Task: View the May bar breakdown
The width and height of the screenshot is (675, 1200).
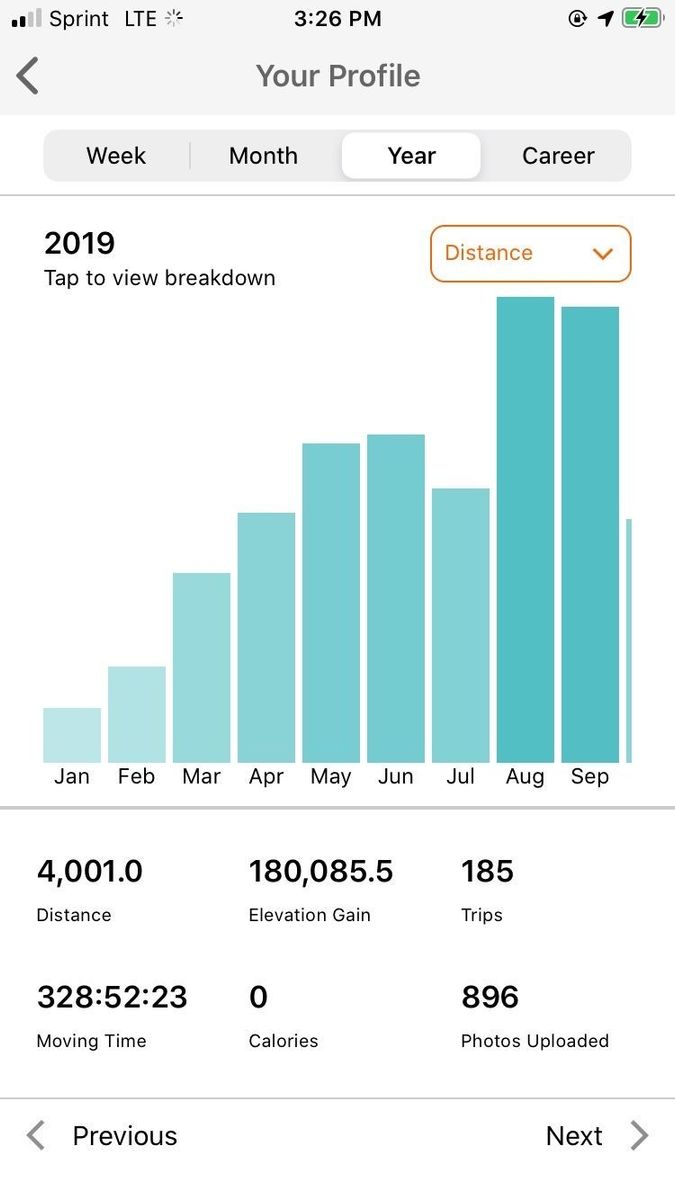Action: [331, 603]
